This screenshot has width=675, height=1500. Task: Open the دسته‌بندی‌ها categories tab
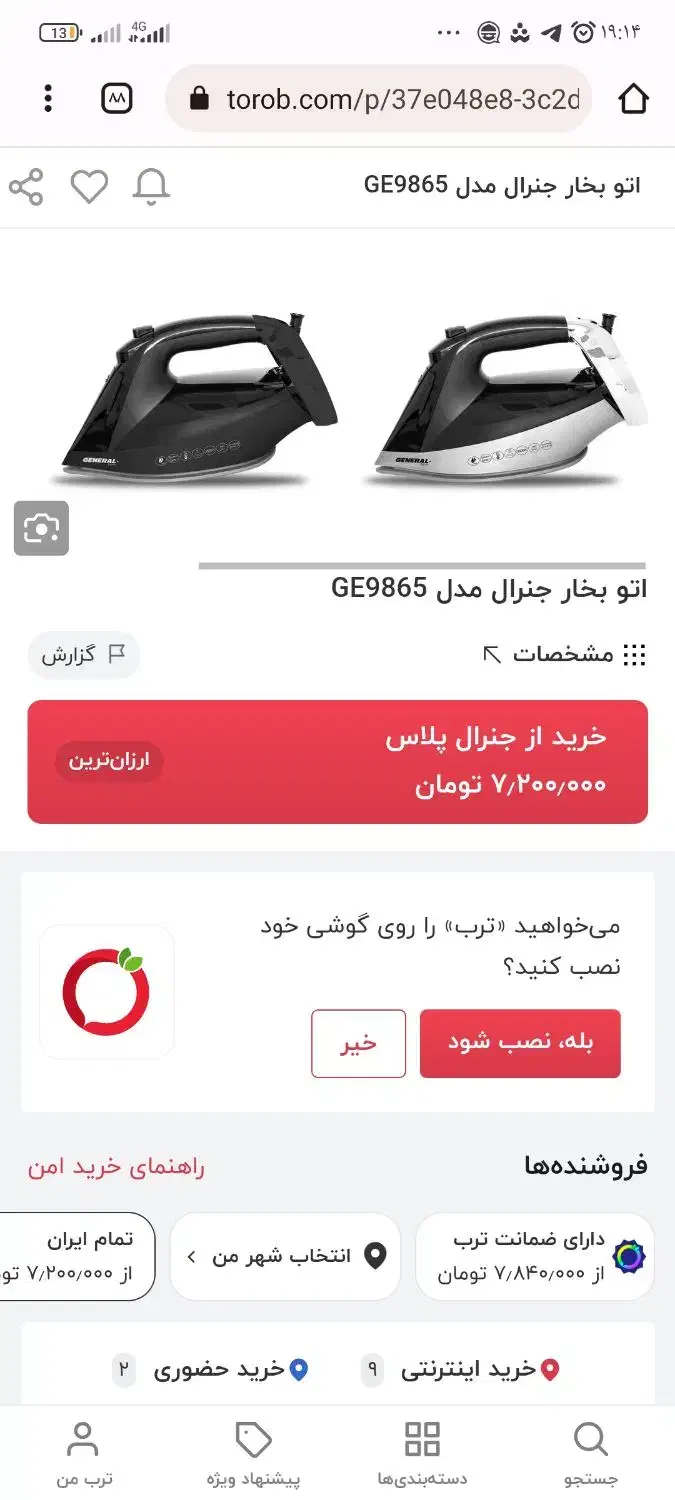(x=422, y=1453)
